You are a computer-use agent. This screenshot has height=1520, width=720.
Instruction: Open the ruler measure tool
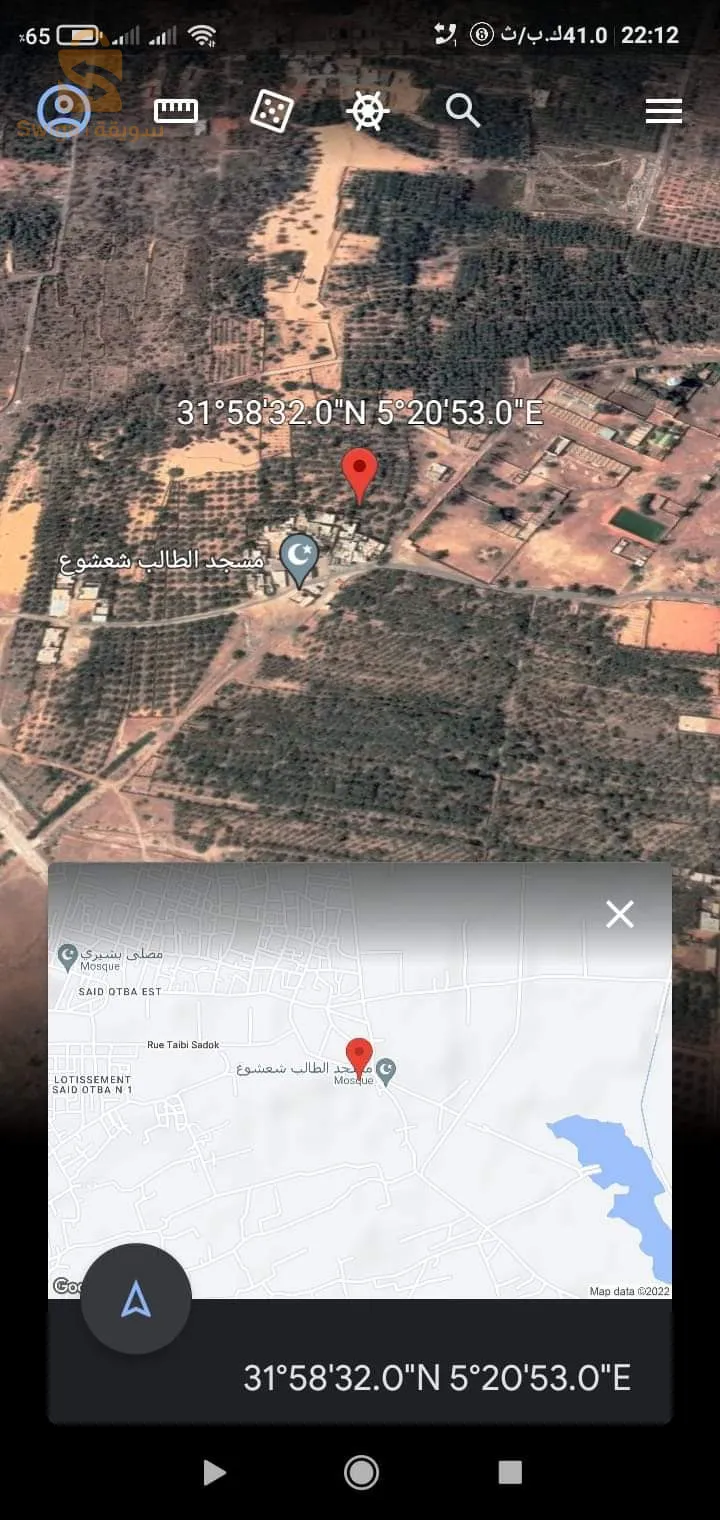pos(175,111)
